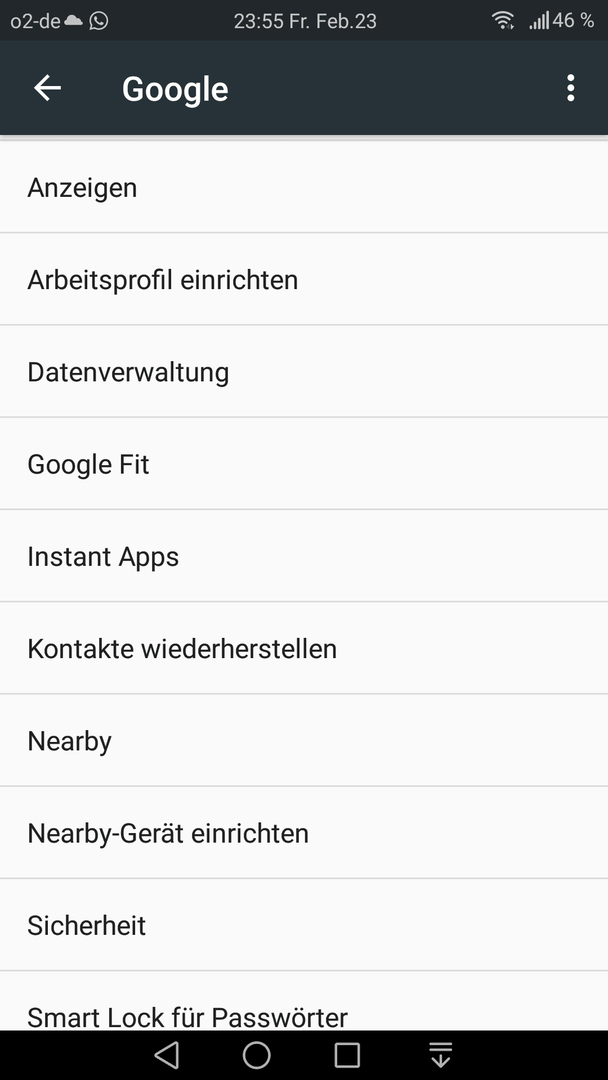Open recent apps from navigation bar

click(347, 1055)
